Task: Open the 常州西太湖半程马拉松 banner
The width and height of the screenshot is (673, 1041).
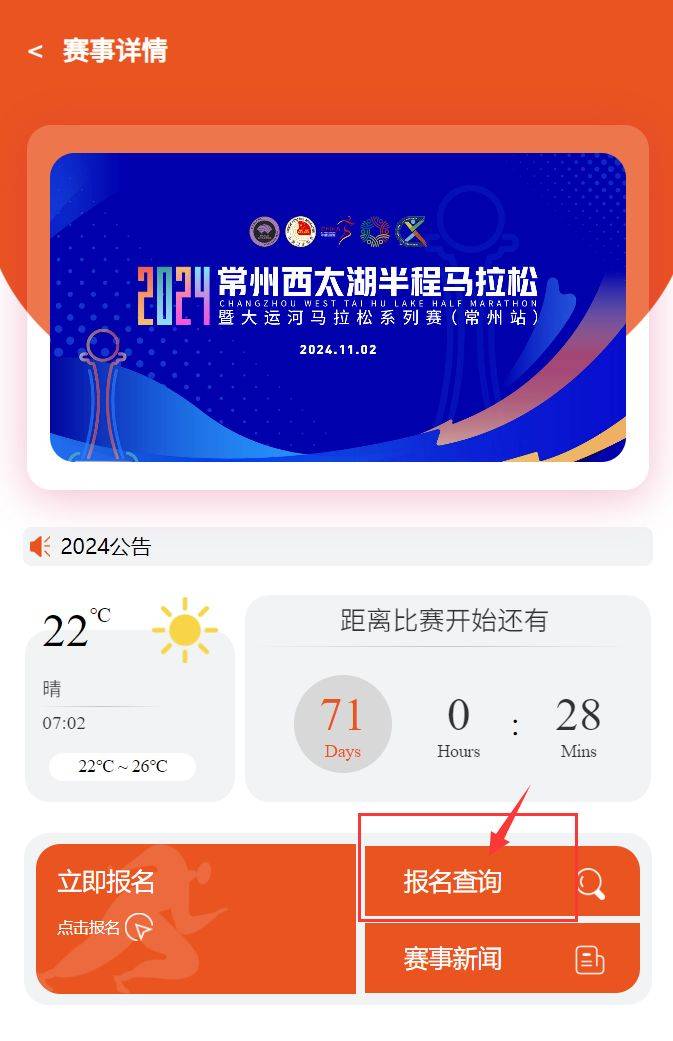Action: tap(337, 307)
